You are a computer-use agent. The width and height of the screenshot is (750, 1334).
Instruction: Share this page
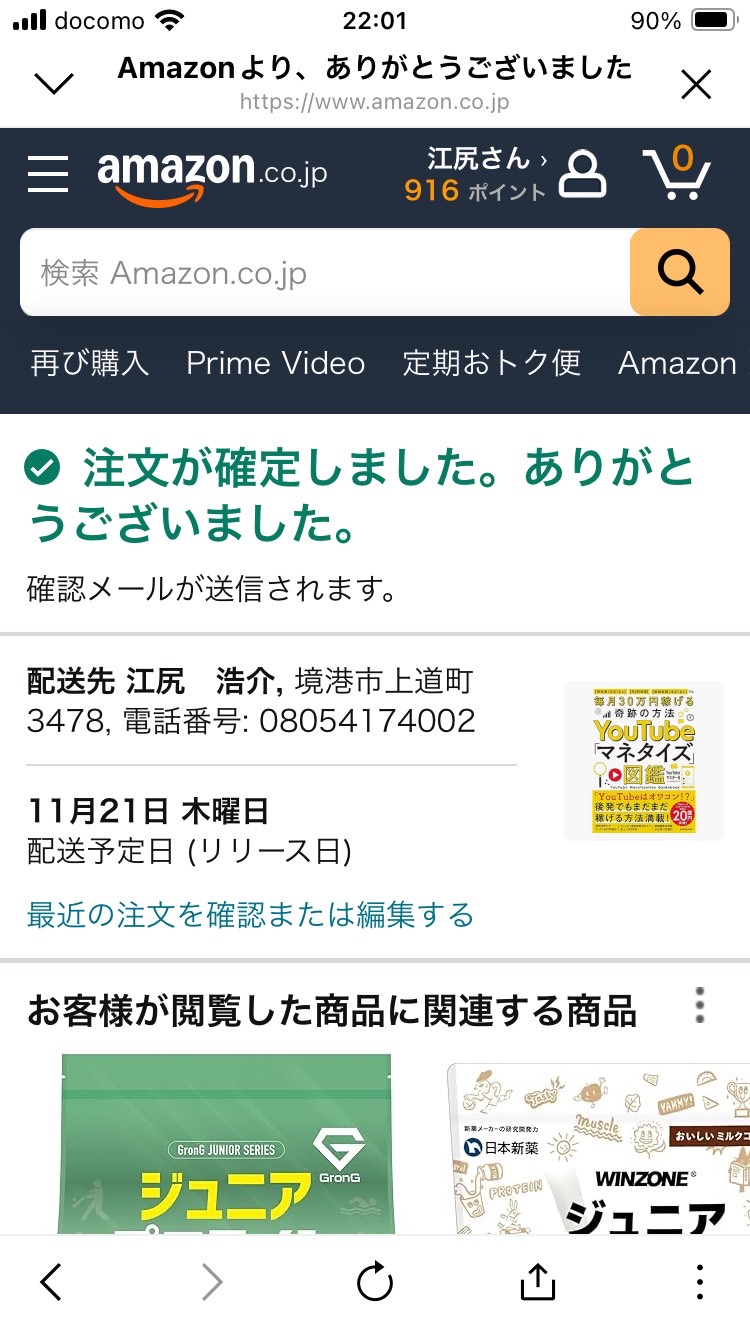[x=537, y=1282]
